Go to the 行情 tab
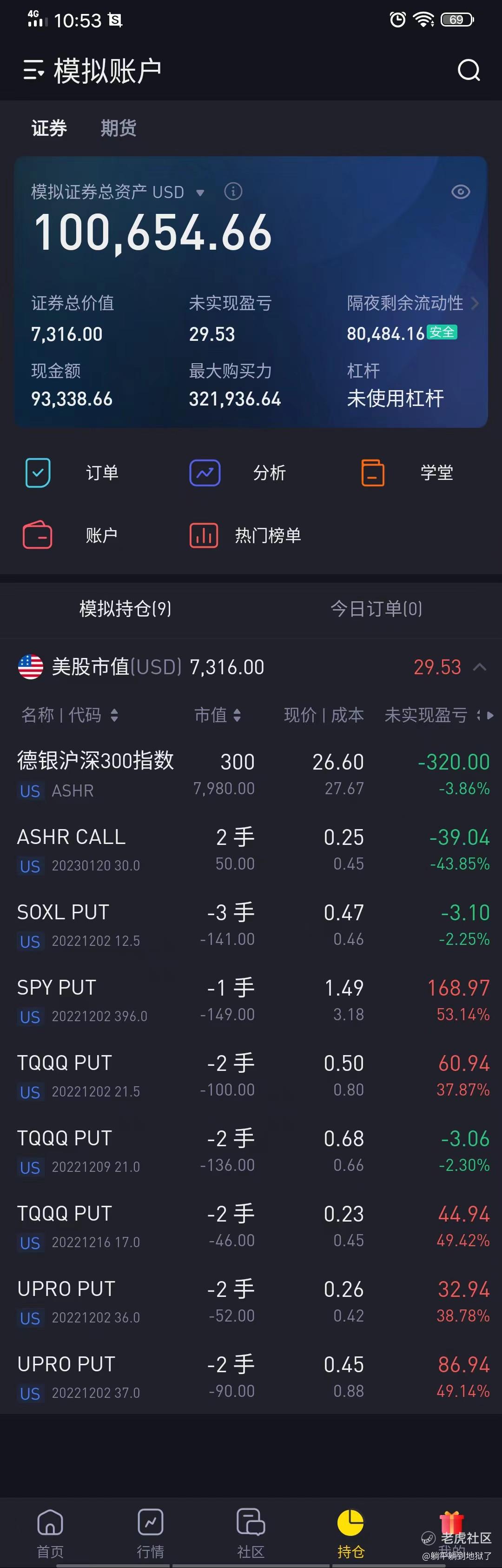 pyautogui.click(x=150, y=1533)
